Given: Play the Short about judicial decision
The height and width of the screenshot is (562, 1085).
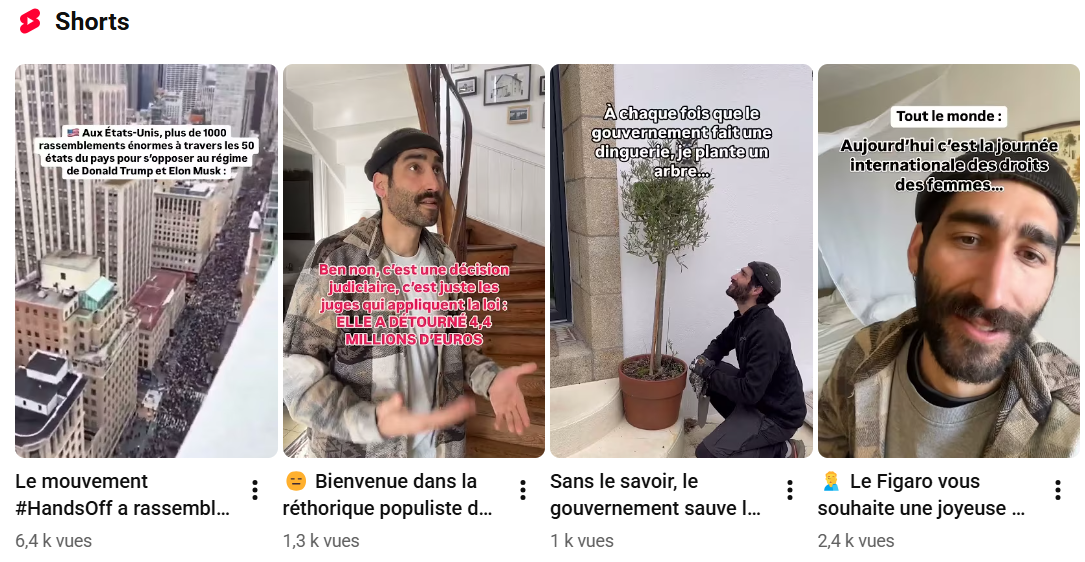Looking at the screenshot, I should point(413,262).
